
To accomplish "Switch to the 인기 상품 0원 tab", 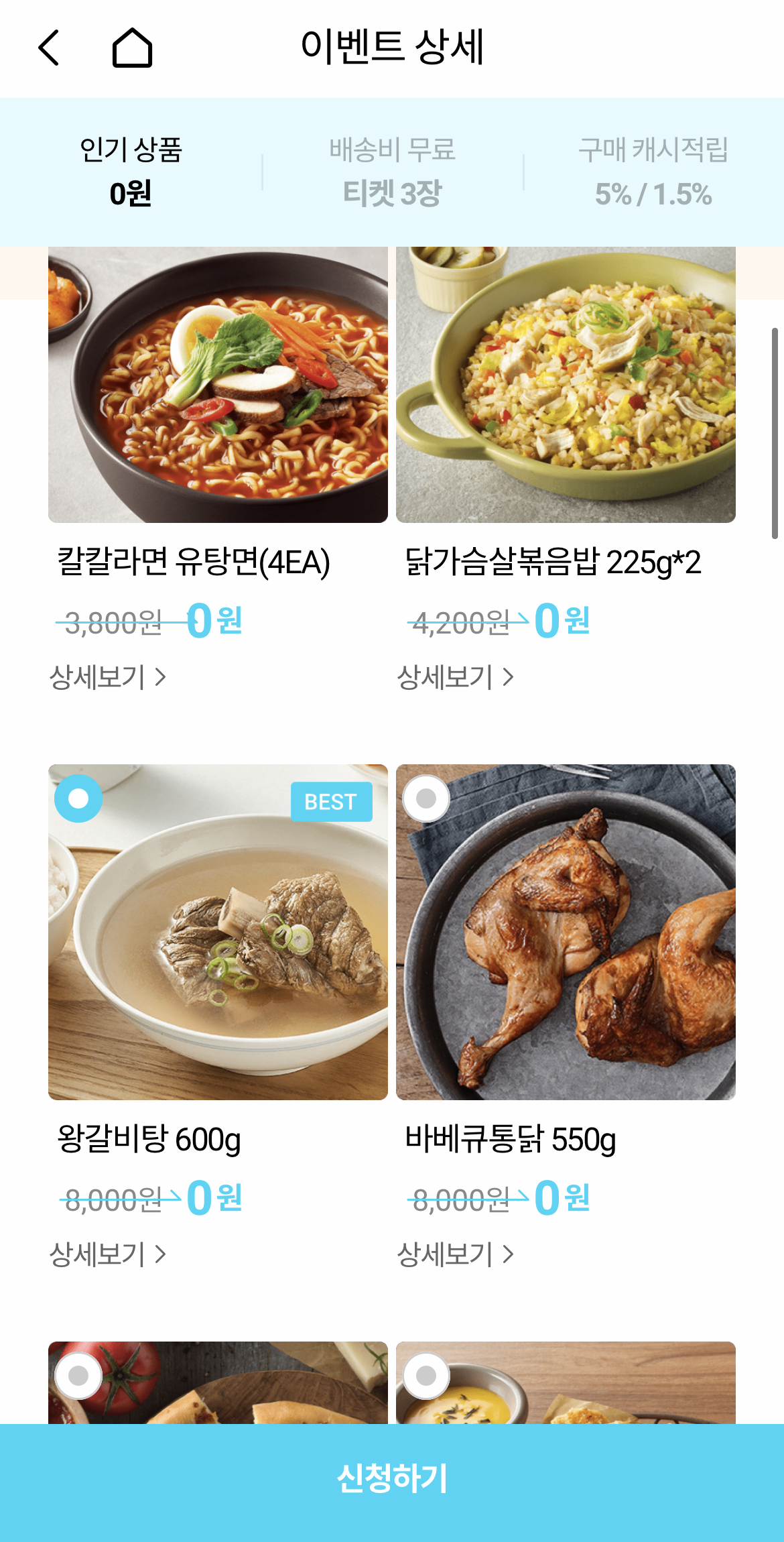I will pos(131,172).
